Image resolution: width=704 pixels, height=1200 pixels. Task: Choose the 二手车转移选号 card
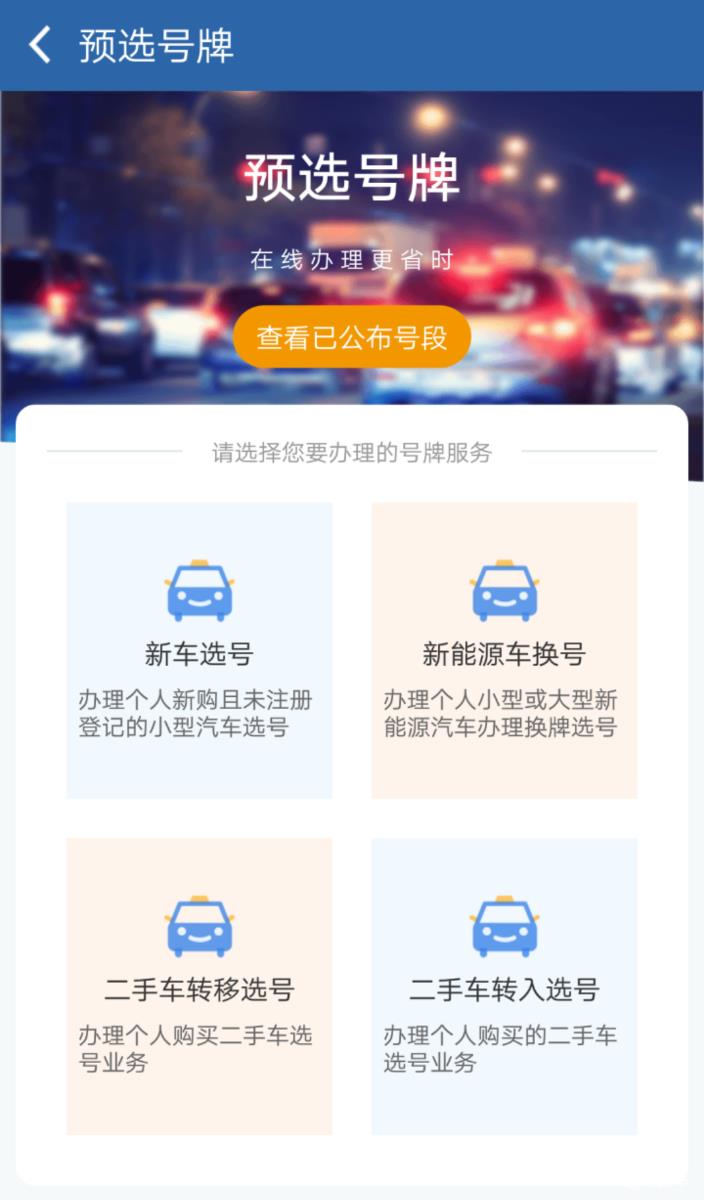199,986
